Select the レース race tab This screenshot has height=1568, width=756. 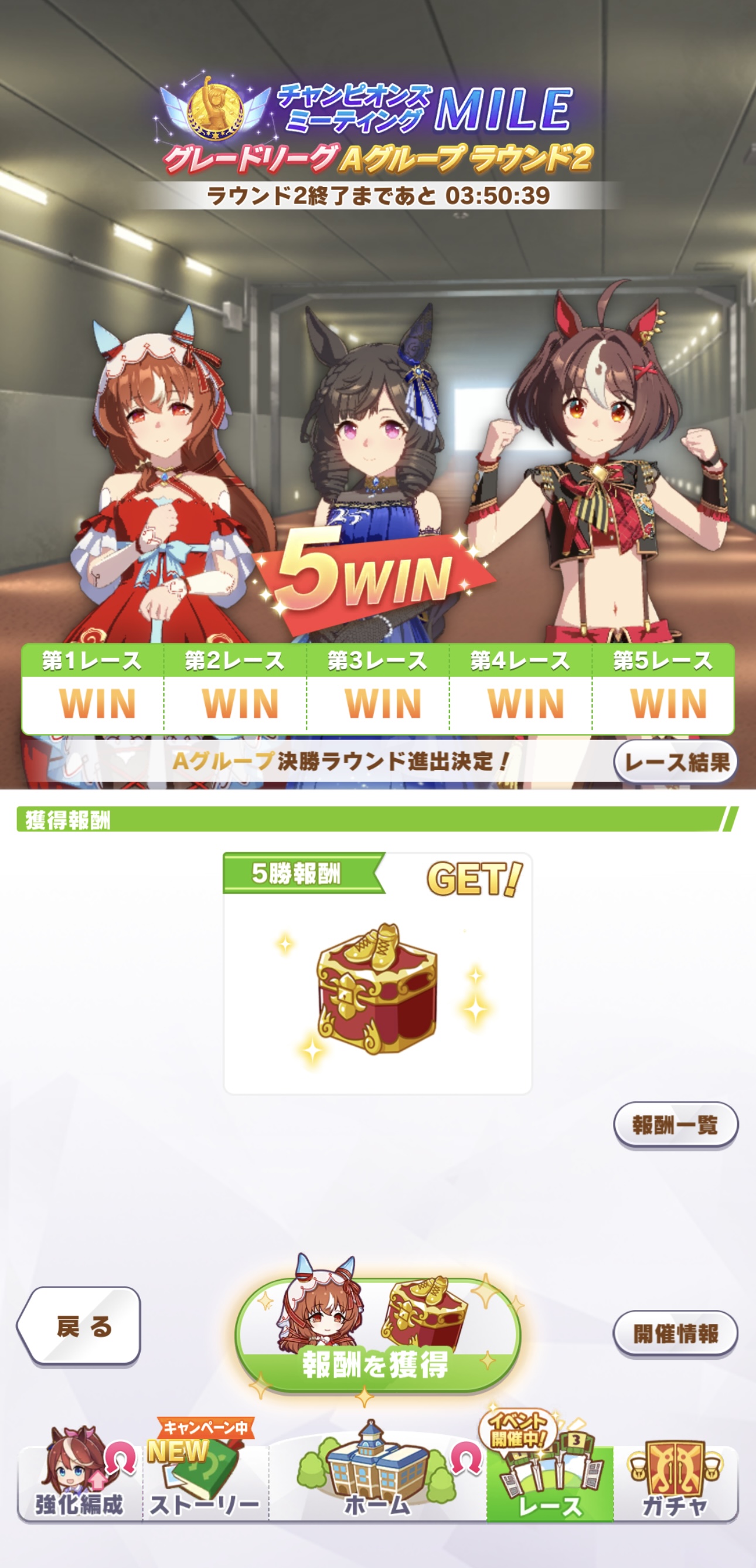(550, 1482)
